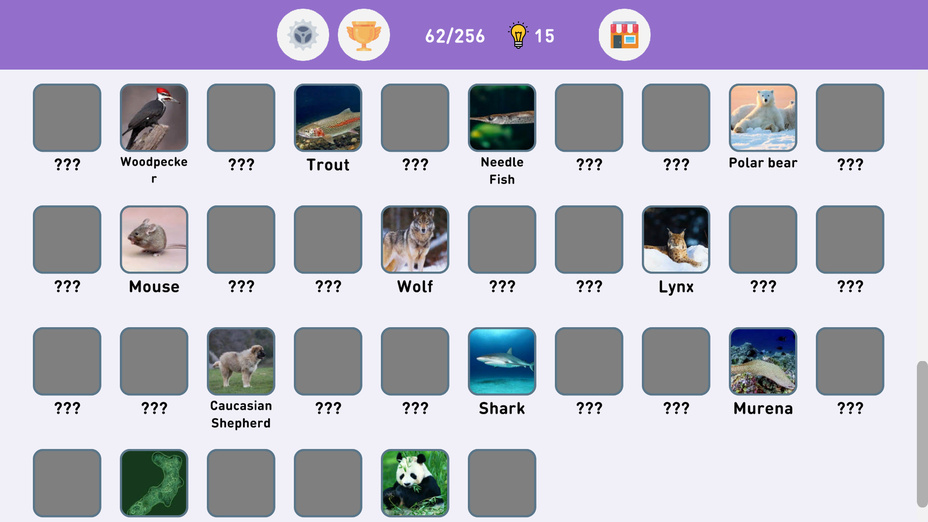Open the shop icon
The width and height of the screenshot is (928, 522).
[x=624, y=36]
